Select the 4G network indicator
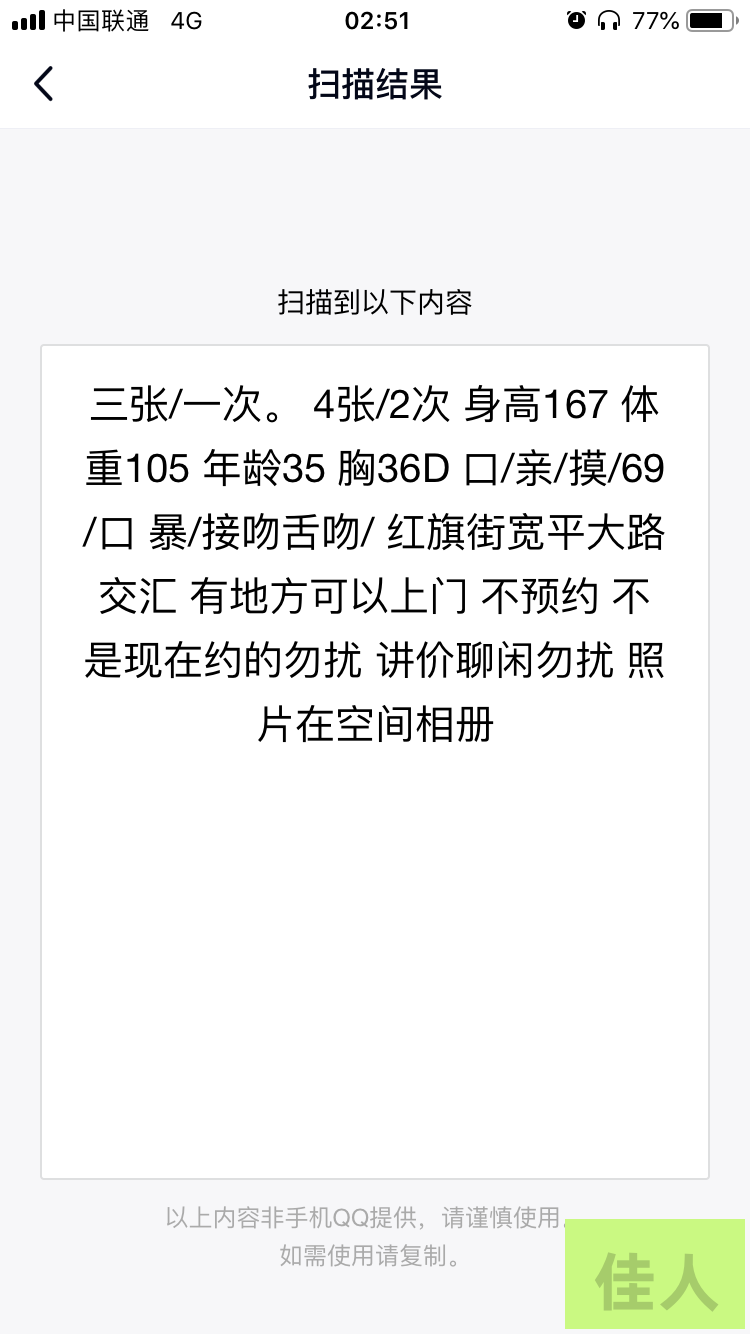 pyautogui.click(x=187, y=20)
